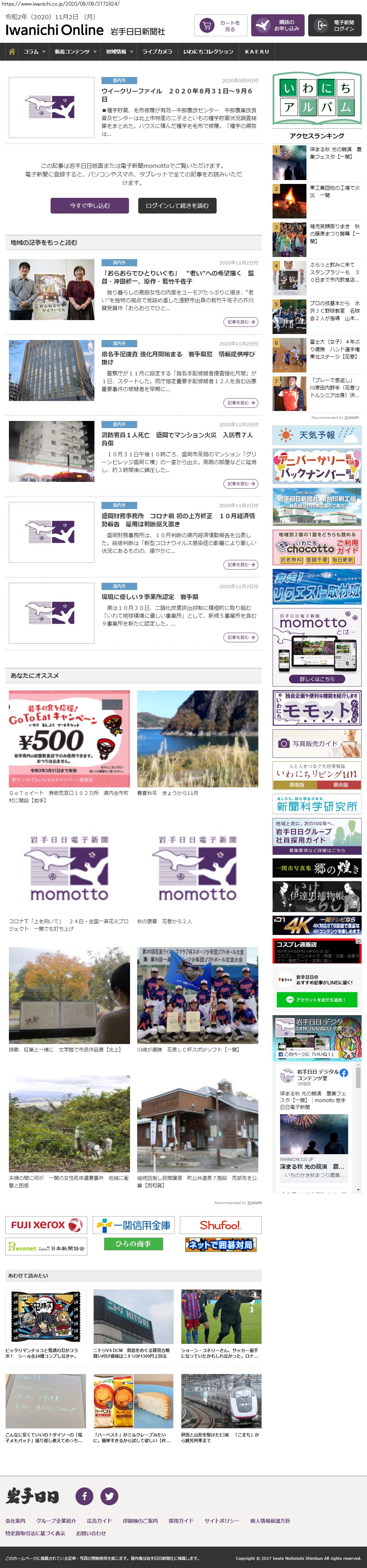Tap the LINE アカウントを友だち追加 button
This screenshot has height=1568, width=367.
[316, 999]
